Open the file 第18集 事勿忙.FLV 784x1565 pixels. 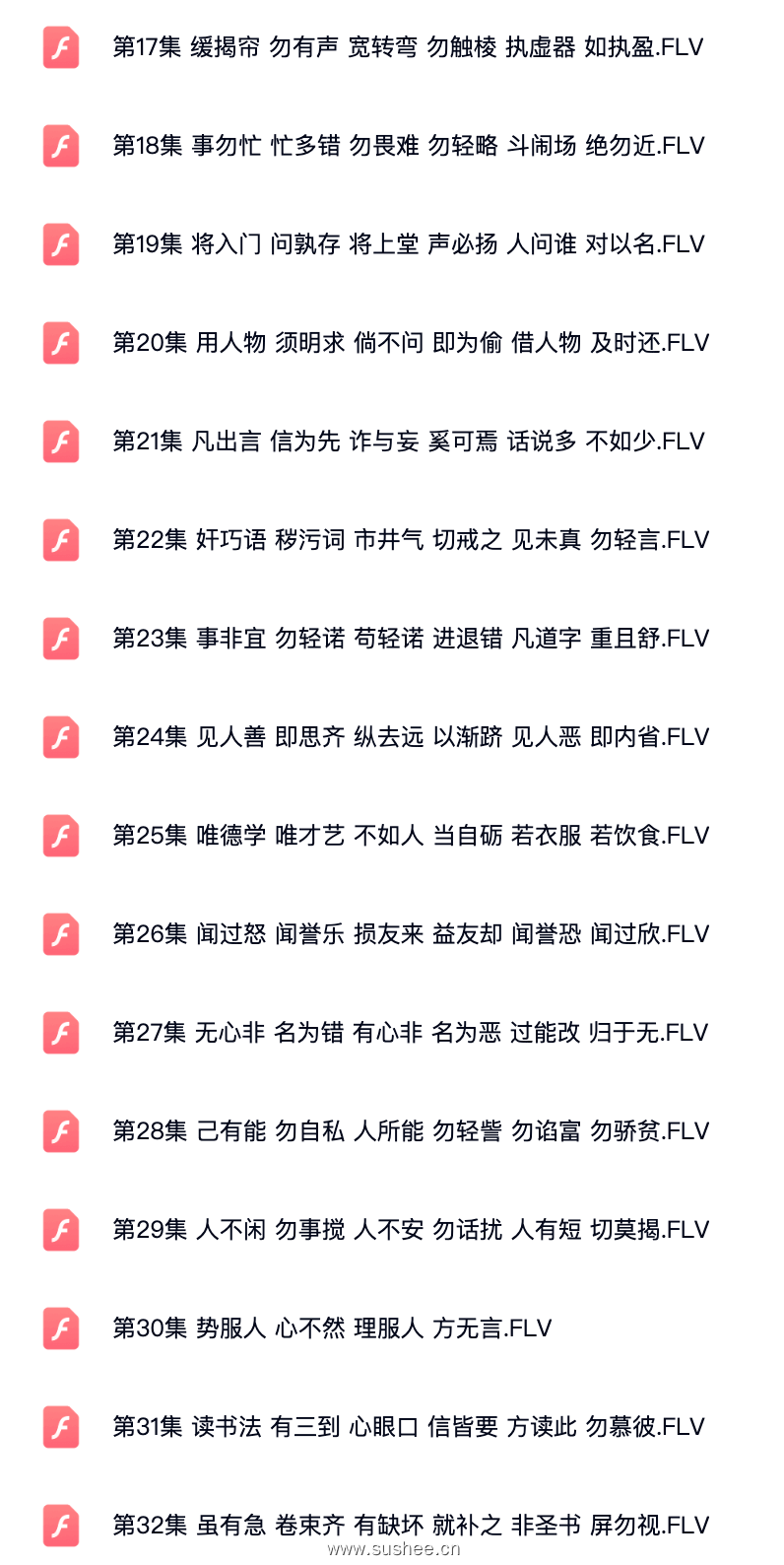[409, 147]
